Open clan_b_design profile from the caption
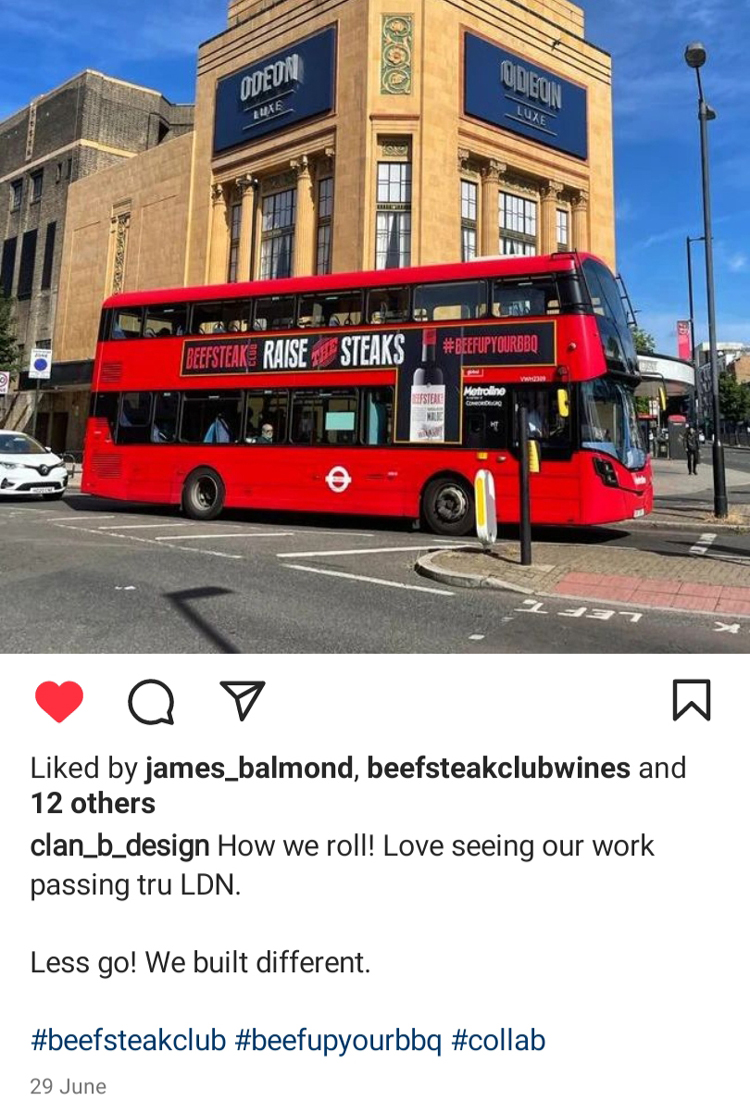This screenshot has height=1113, width=750. pyautogui.click(x=119, y=846)
